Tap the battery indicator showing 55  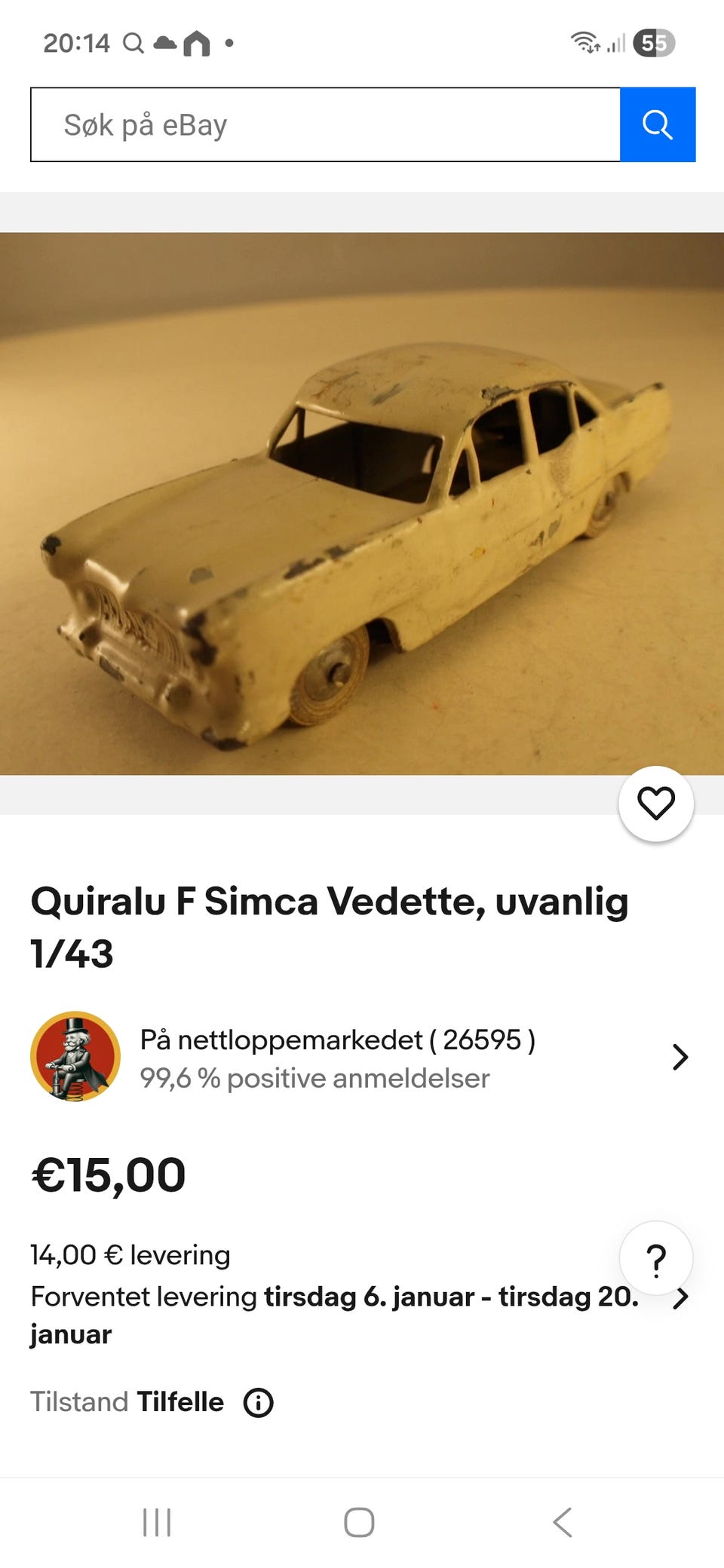tap(655, 44)
